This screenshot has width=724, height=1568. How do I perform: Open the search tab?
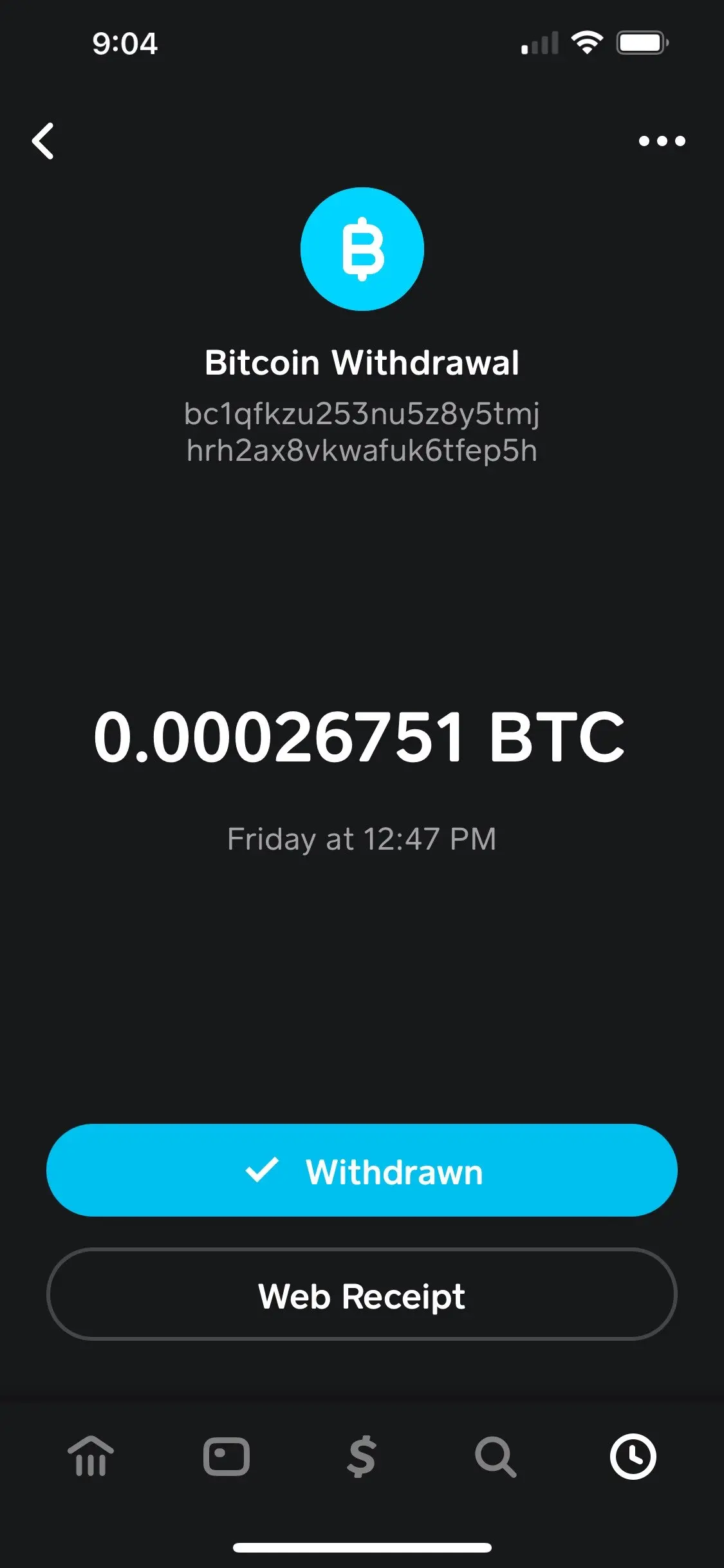496,1457
